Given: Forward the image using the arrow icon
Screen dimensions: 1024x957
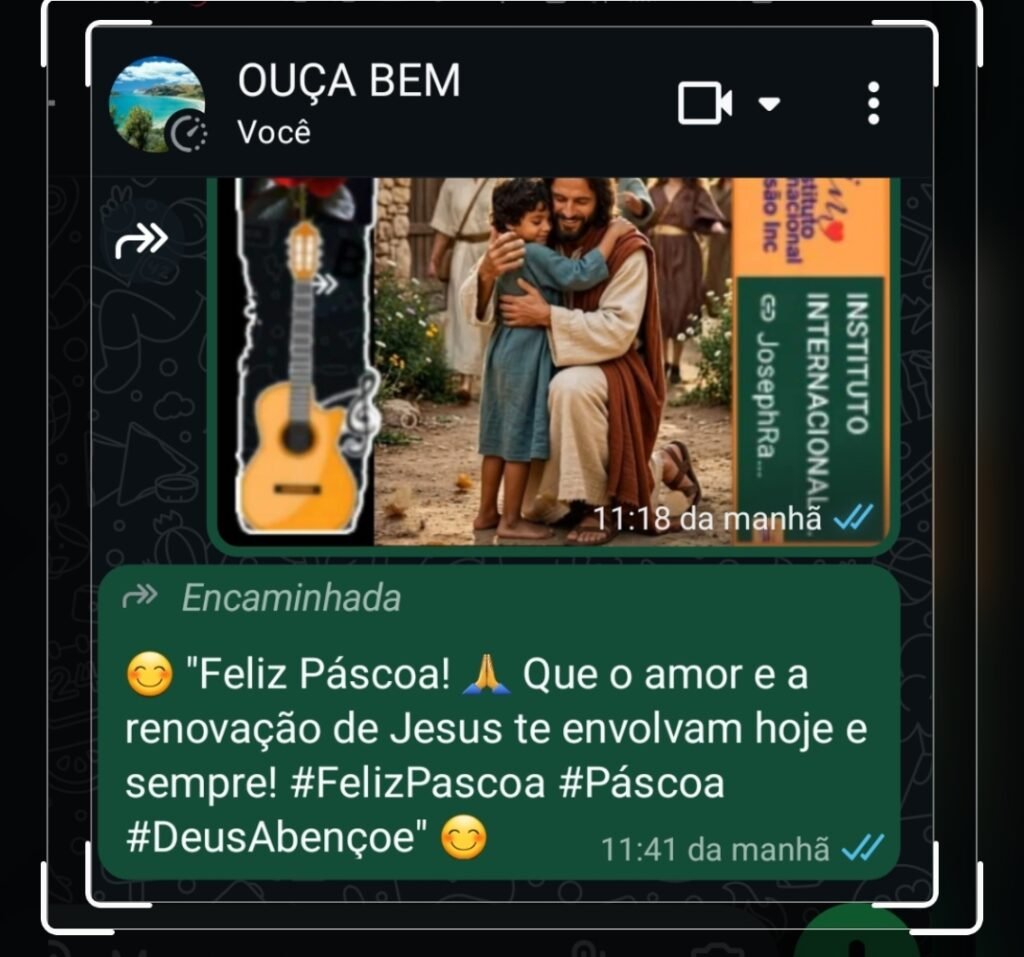Looking at the screenshot, I should [141, 240].
